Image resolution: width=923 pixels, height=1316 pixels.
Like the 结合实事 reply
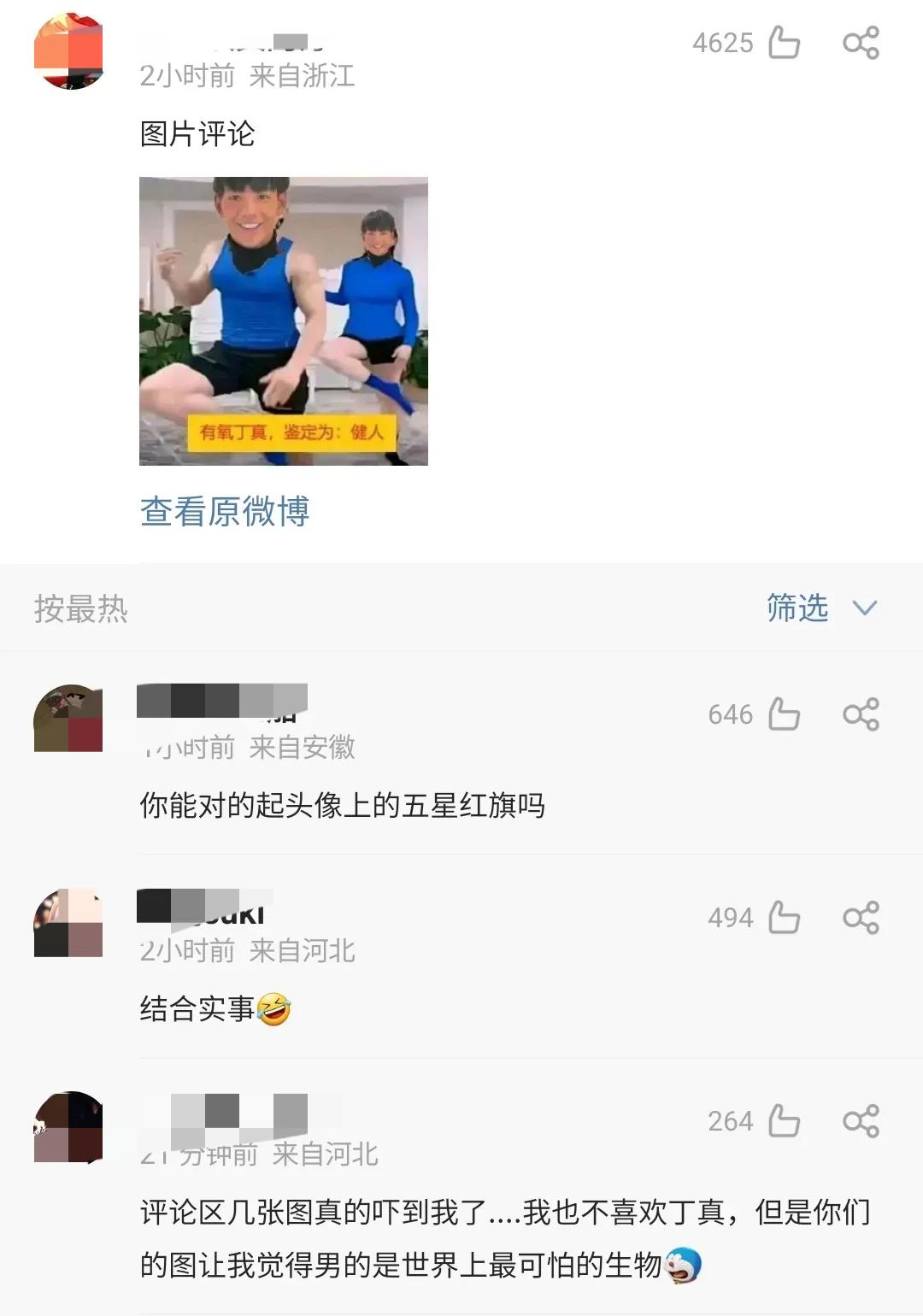pyautogui.click(x=784, y=917)
